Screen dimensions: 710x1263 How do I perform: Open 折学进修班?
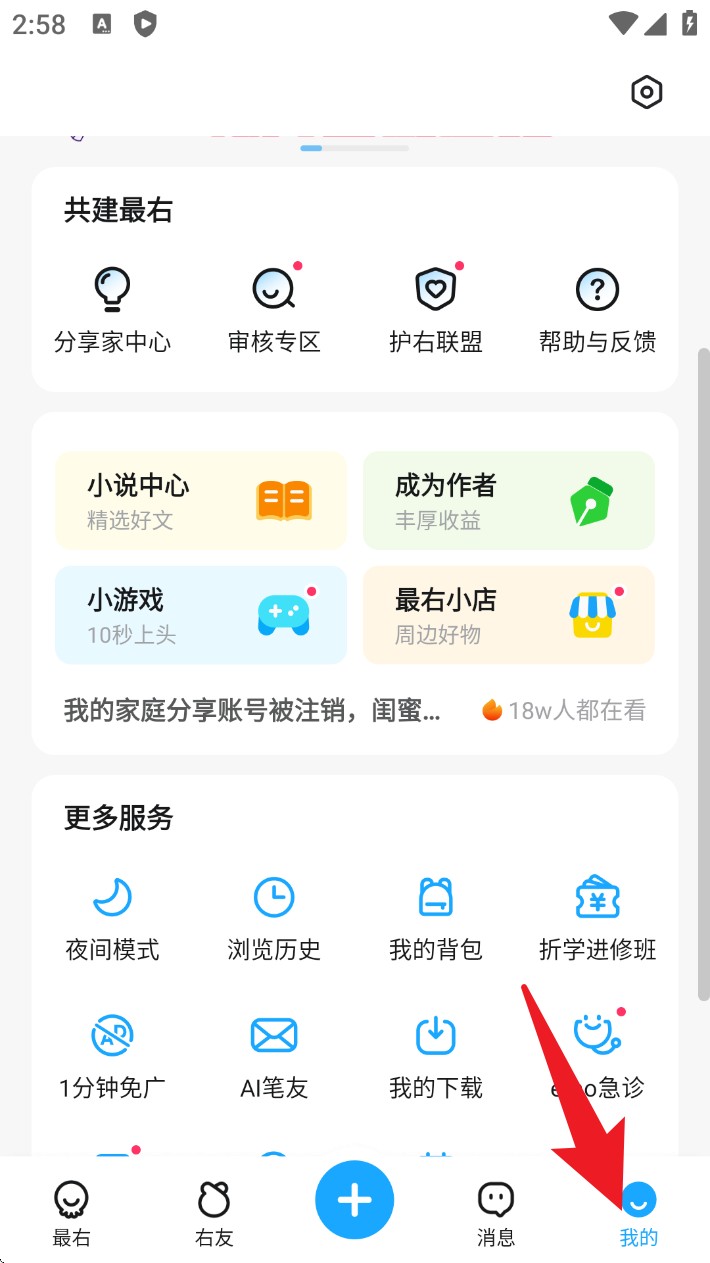point(597,918)
